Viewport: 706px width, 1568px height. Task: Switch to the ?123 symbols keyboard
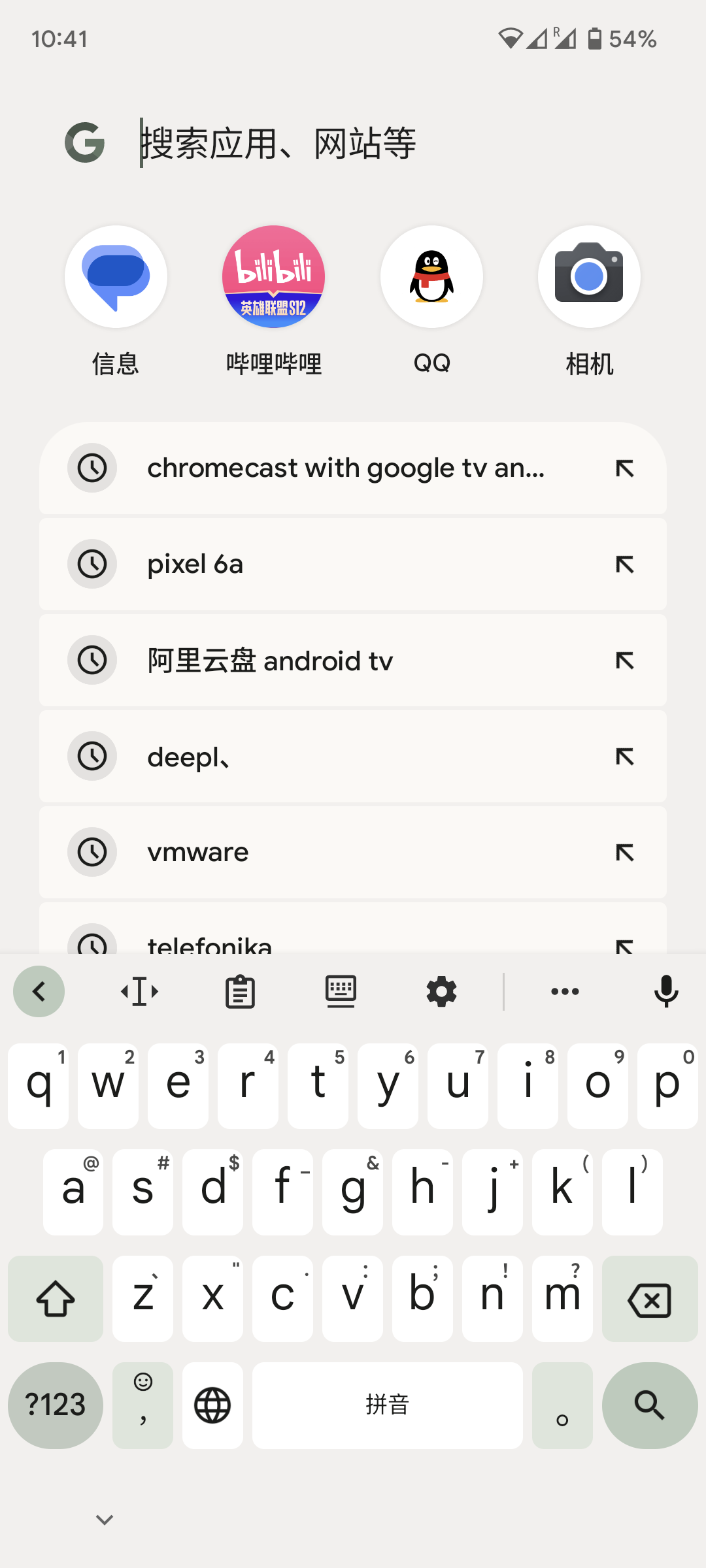click(x=56, y=1405)
